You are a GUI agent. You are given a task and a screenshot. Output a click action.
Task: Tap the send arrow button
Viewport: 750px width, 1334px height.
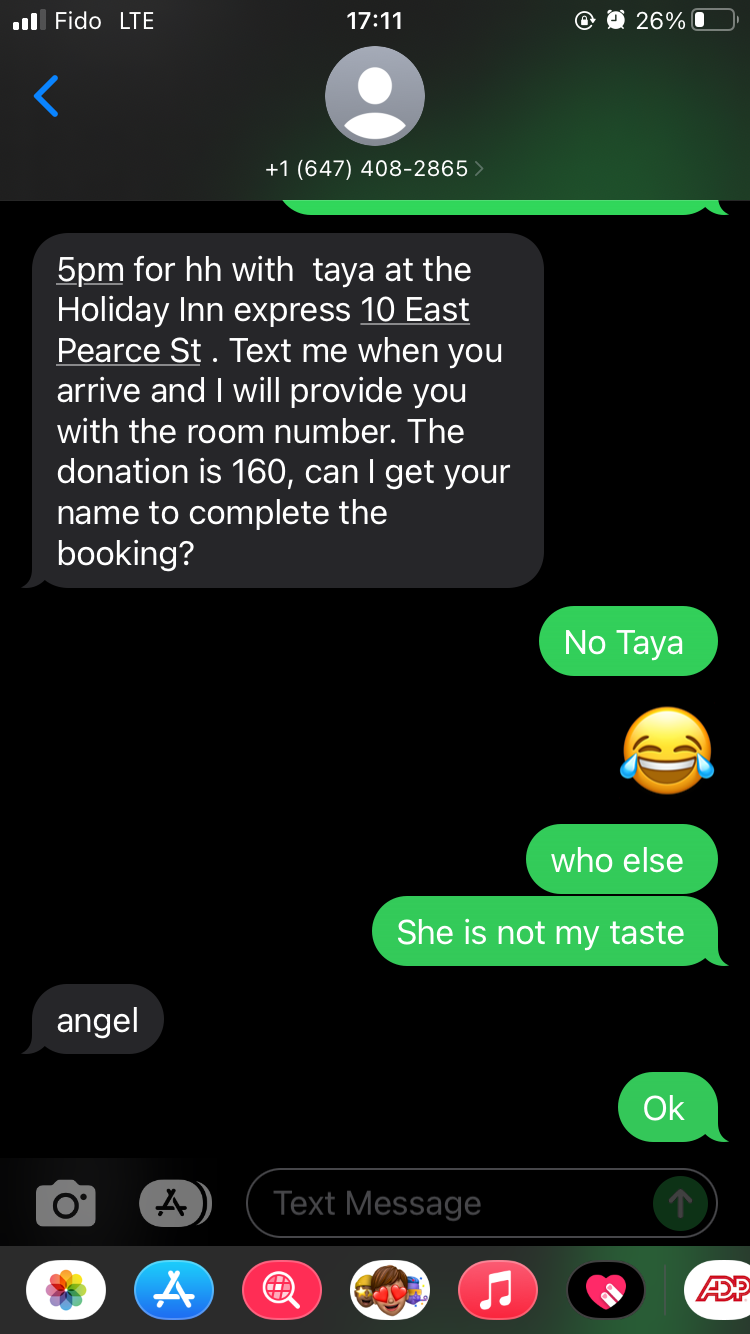point(680,1203)
